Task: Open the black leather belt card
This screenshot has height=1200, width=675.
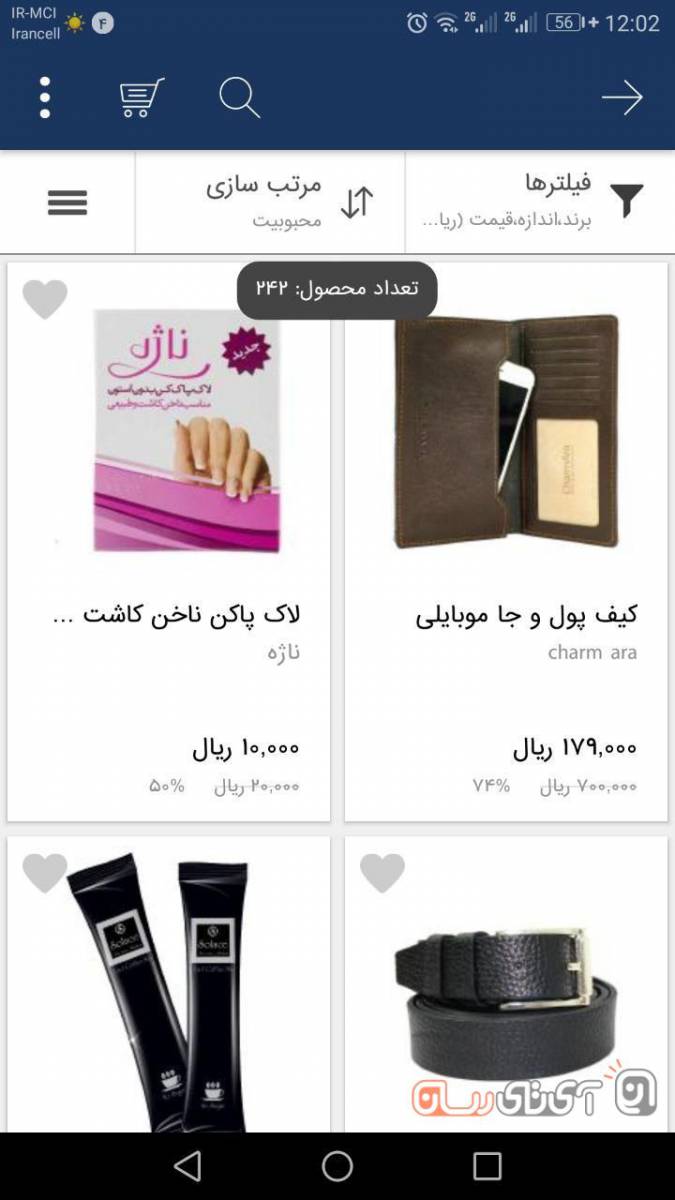Action: click(x=506, y=990)
